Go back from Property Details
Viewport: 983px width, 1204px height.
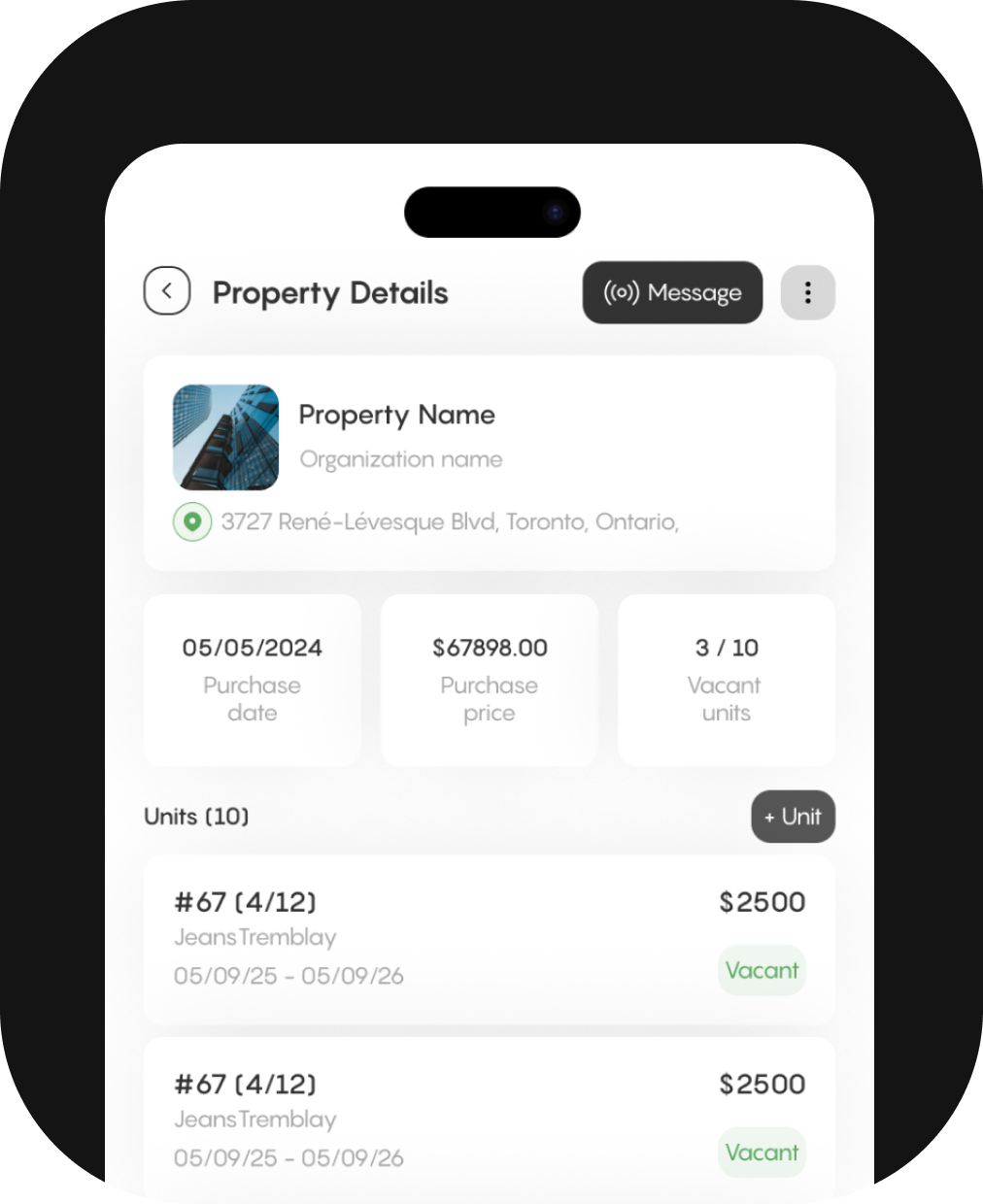[167, 291]
